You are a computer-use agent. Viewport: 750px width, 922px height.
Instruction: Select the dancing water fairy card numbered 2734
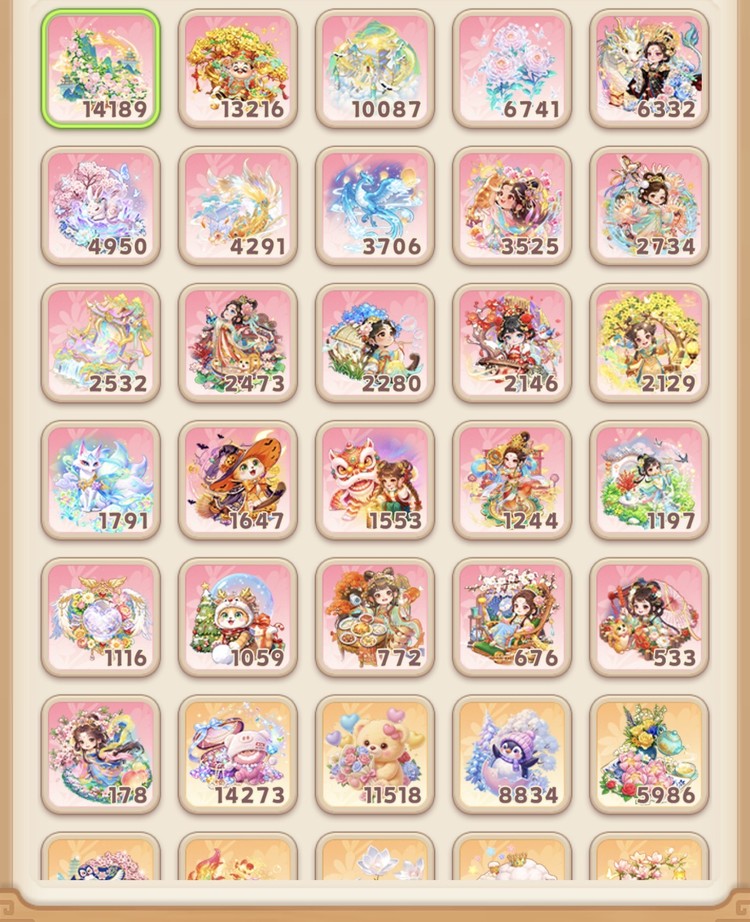(x=648, y=202)
